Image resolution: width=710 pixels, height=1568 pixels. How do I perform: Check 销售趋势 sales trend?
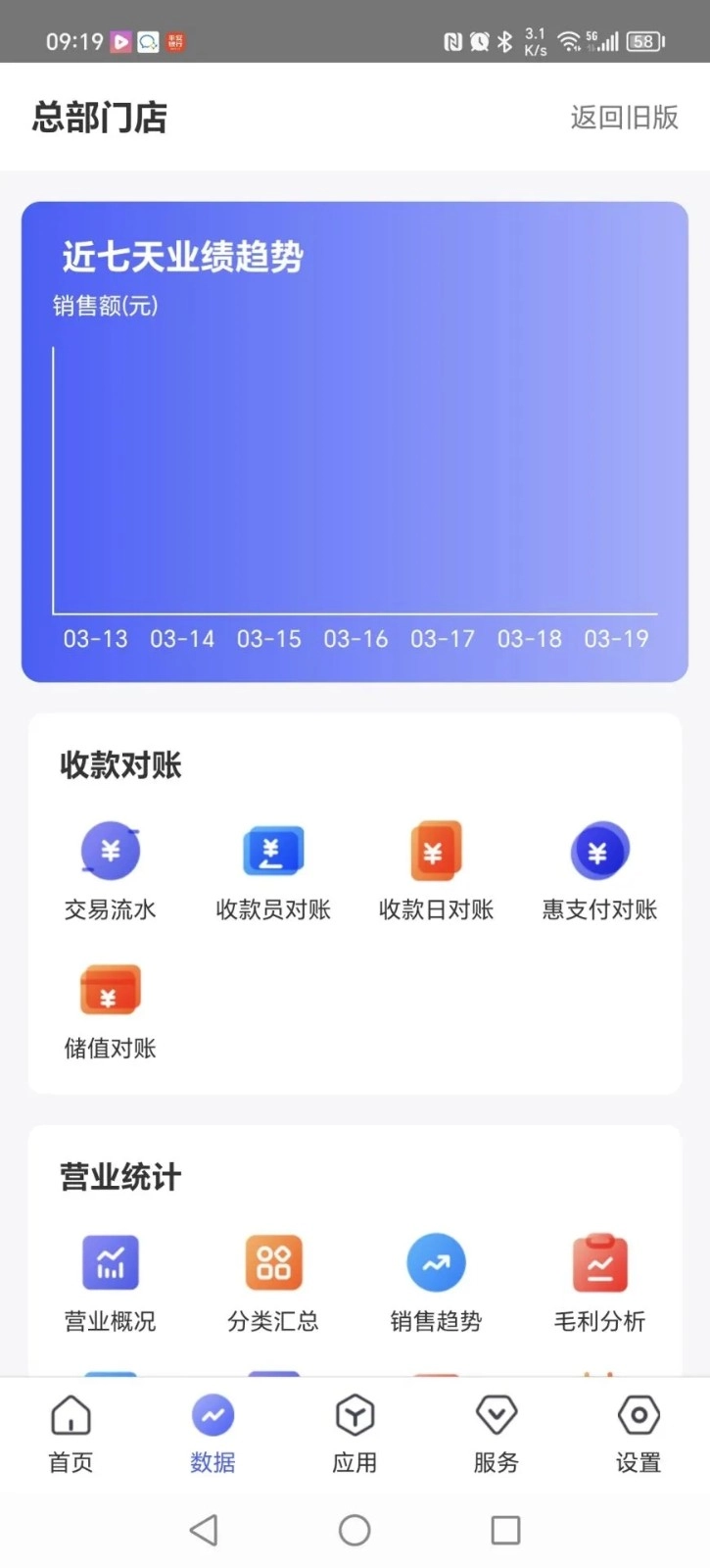point(435,1282)
